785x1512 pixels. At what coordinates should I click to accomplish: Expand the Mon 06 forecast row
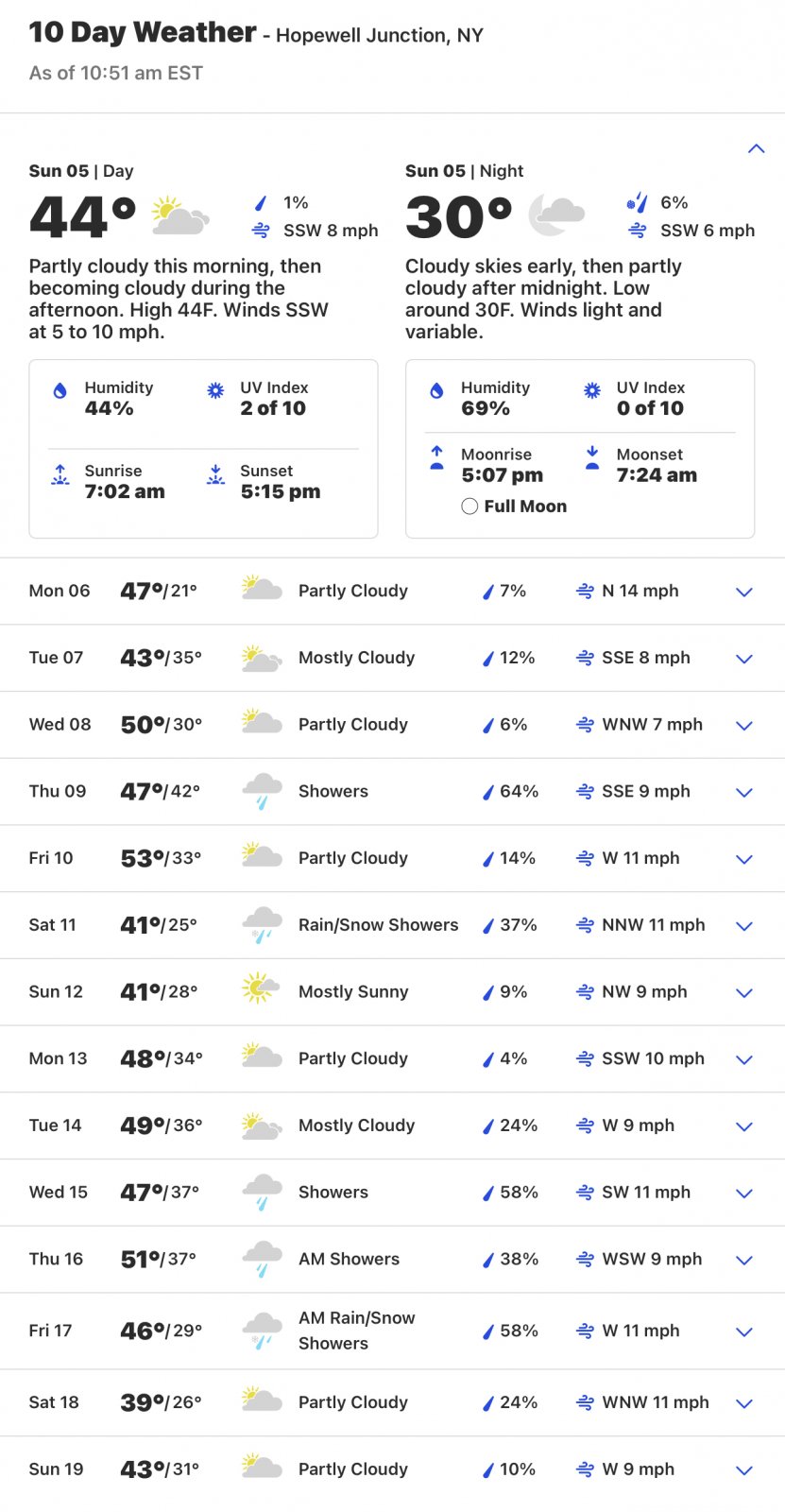(x=744, y=592)
